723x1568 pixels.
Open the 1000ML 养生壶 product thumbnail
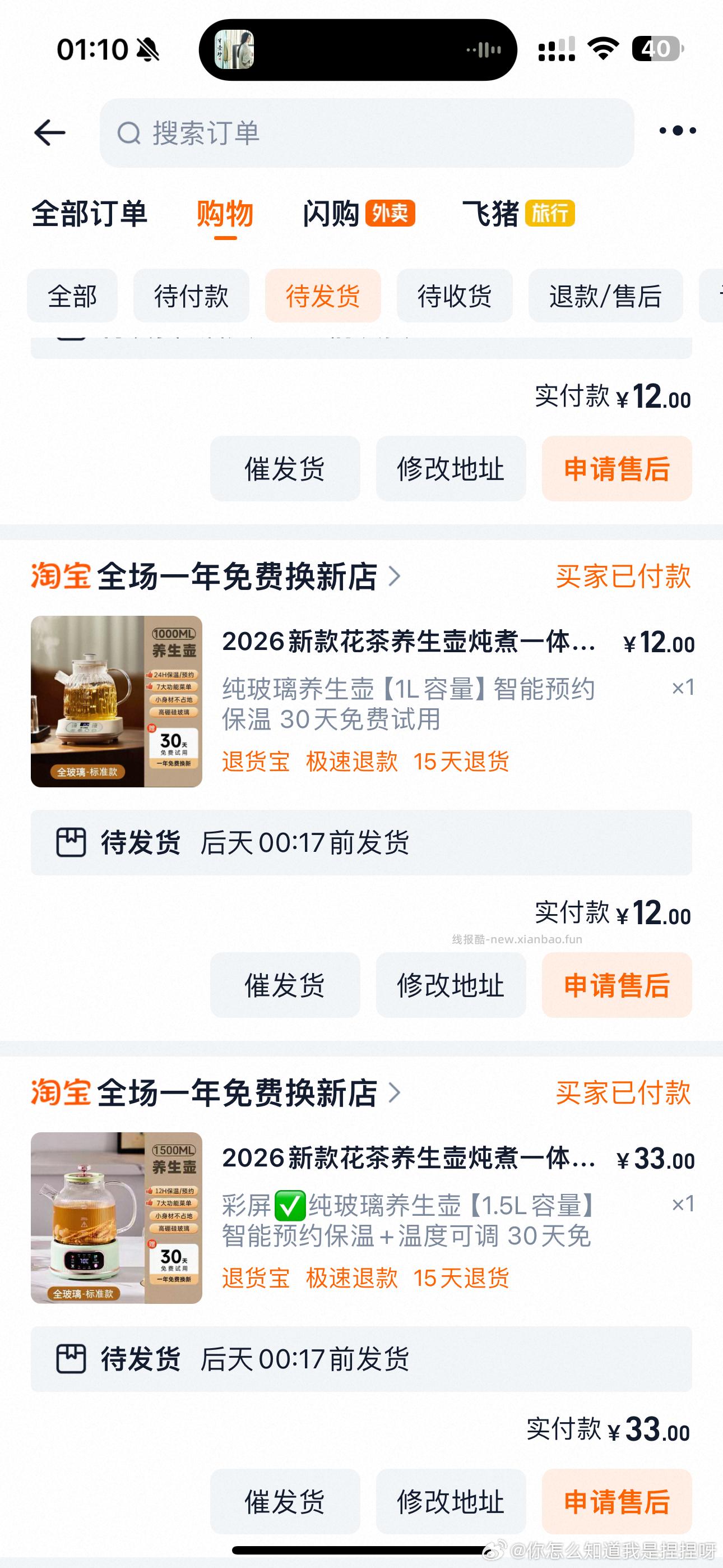pos(117,704)
